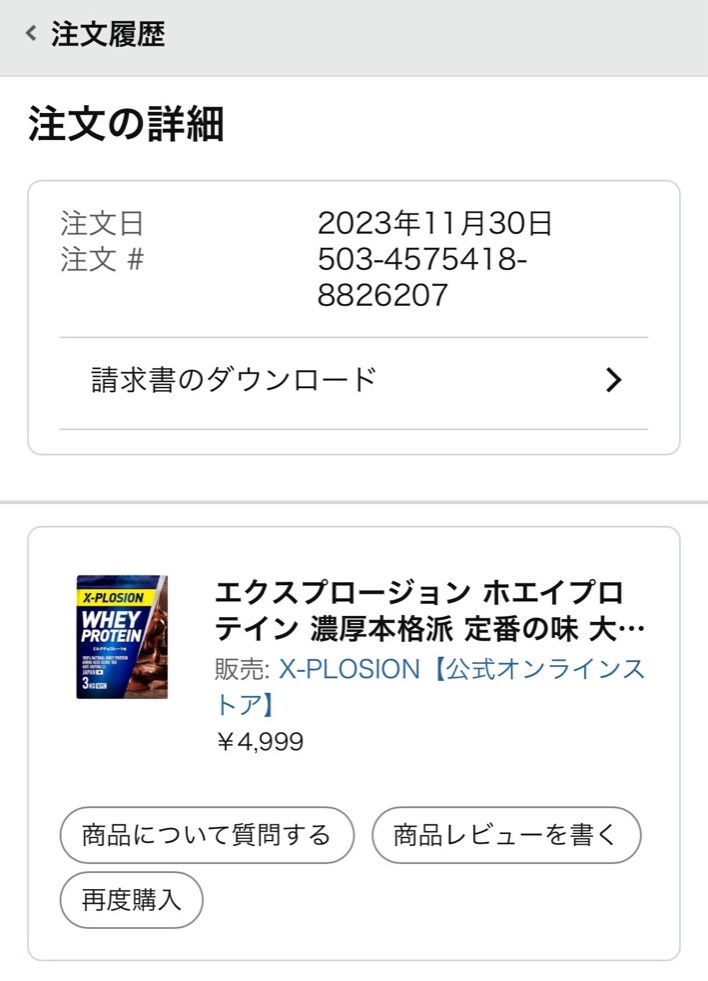The image size is (708, 981).
Task: Select 商品レビューを書く button
Action: 506,835
